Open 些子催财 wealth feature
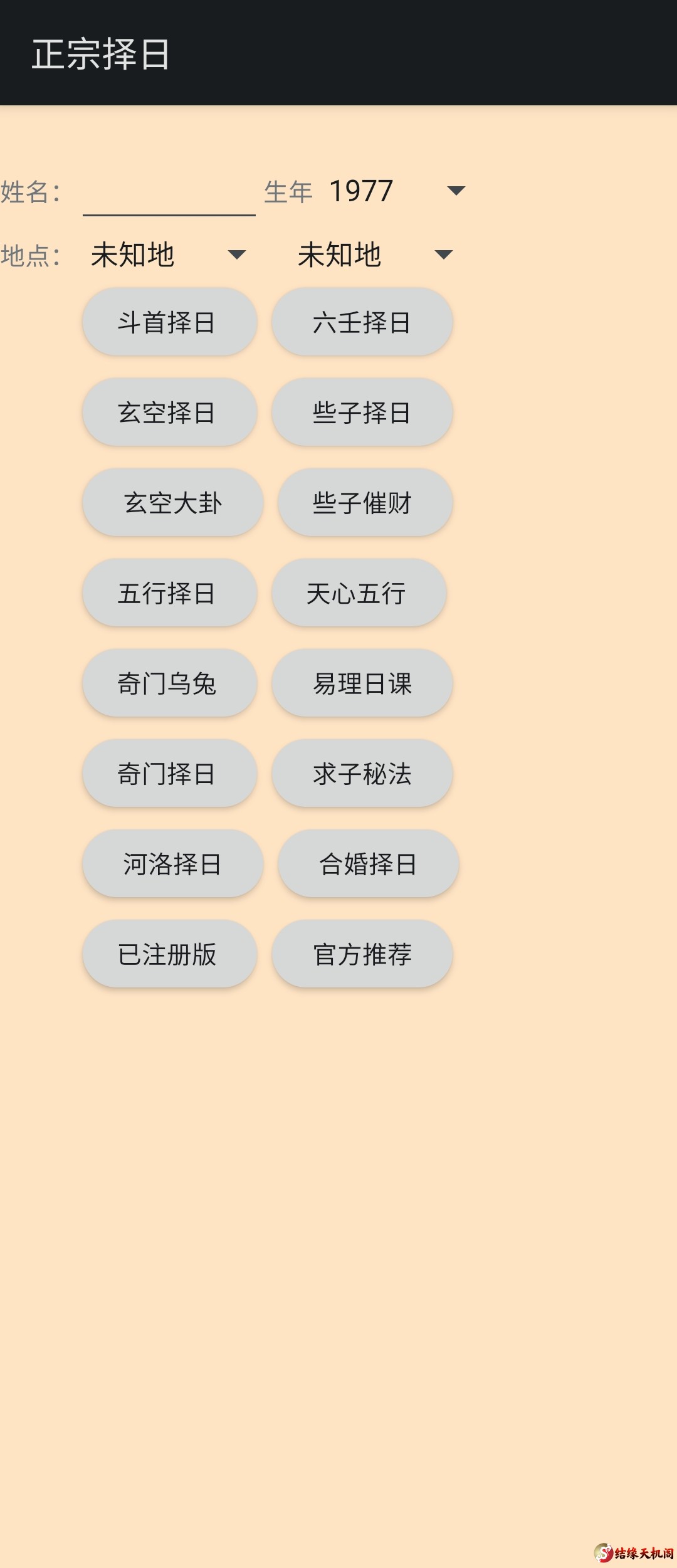 (x=364, y=502)
